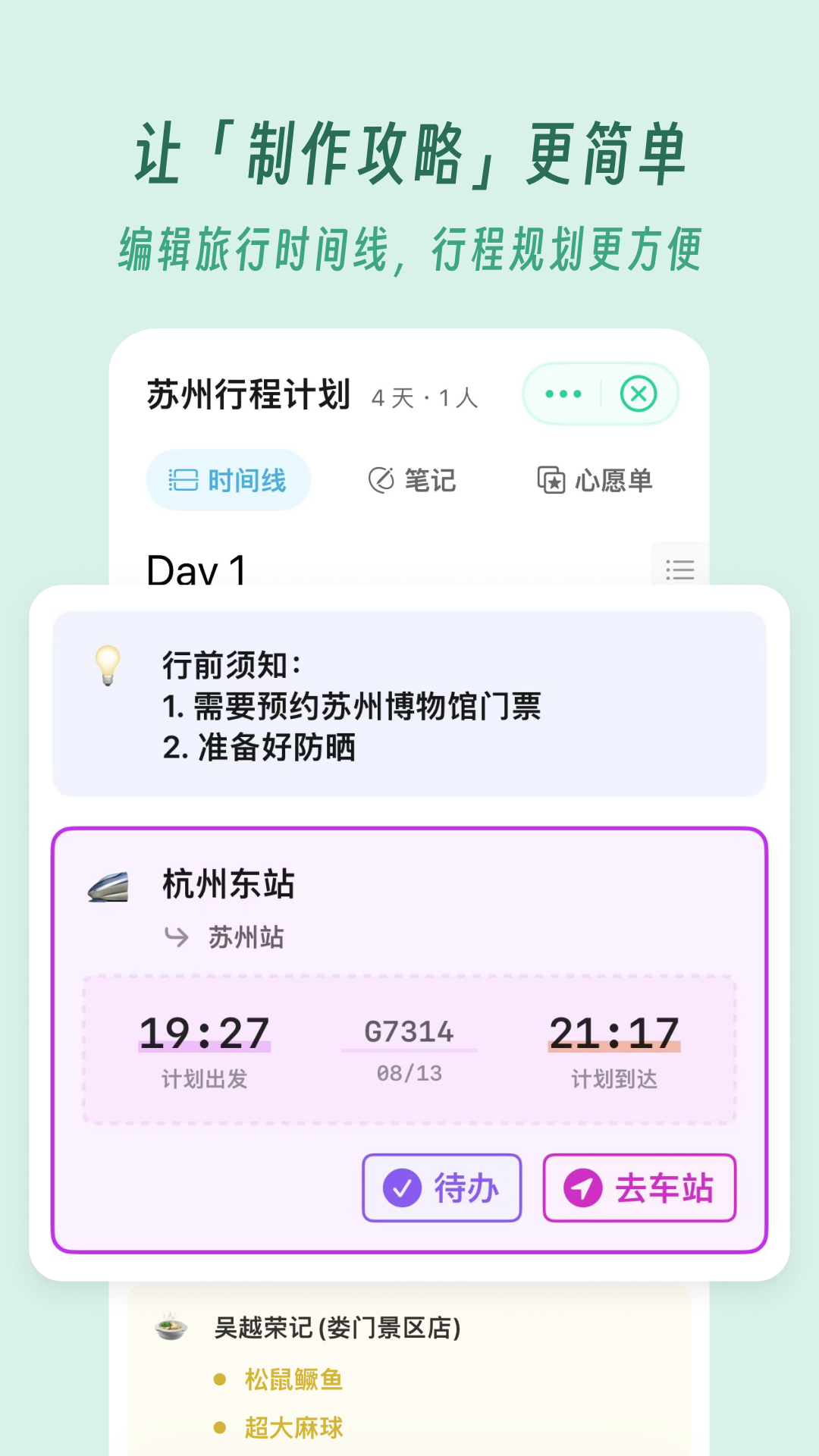The width and height of the screenshot is (819, 1456).
Task: Toggle the 待办 to-do status on the train card
Action: point(441,1188)
